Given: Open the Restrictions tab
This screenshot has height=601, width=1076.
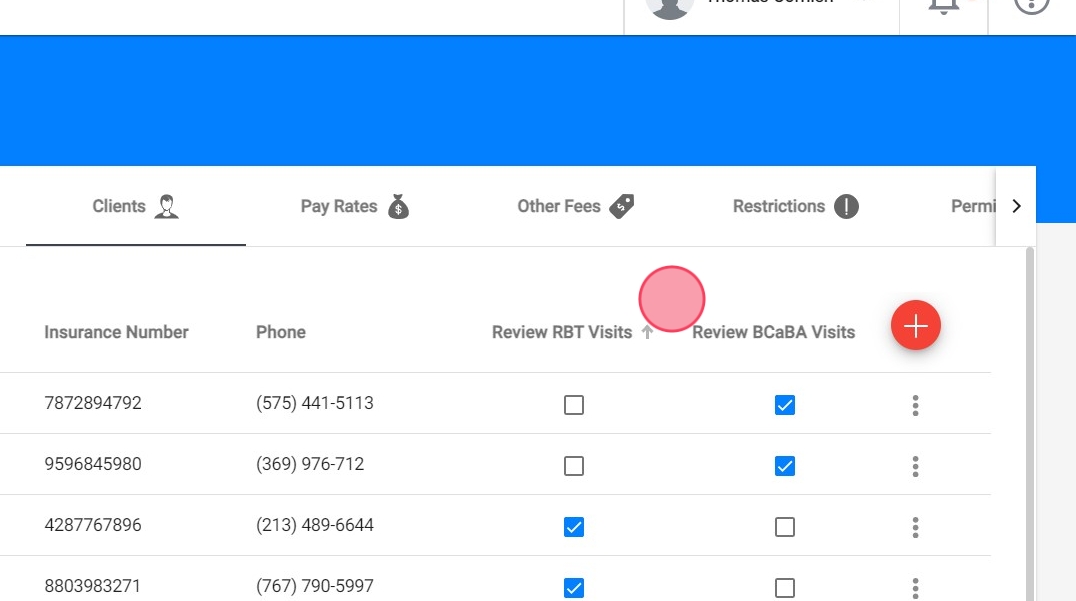Looking at the screenshot, I should click(x=795, y=207).
